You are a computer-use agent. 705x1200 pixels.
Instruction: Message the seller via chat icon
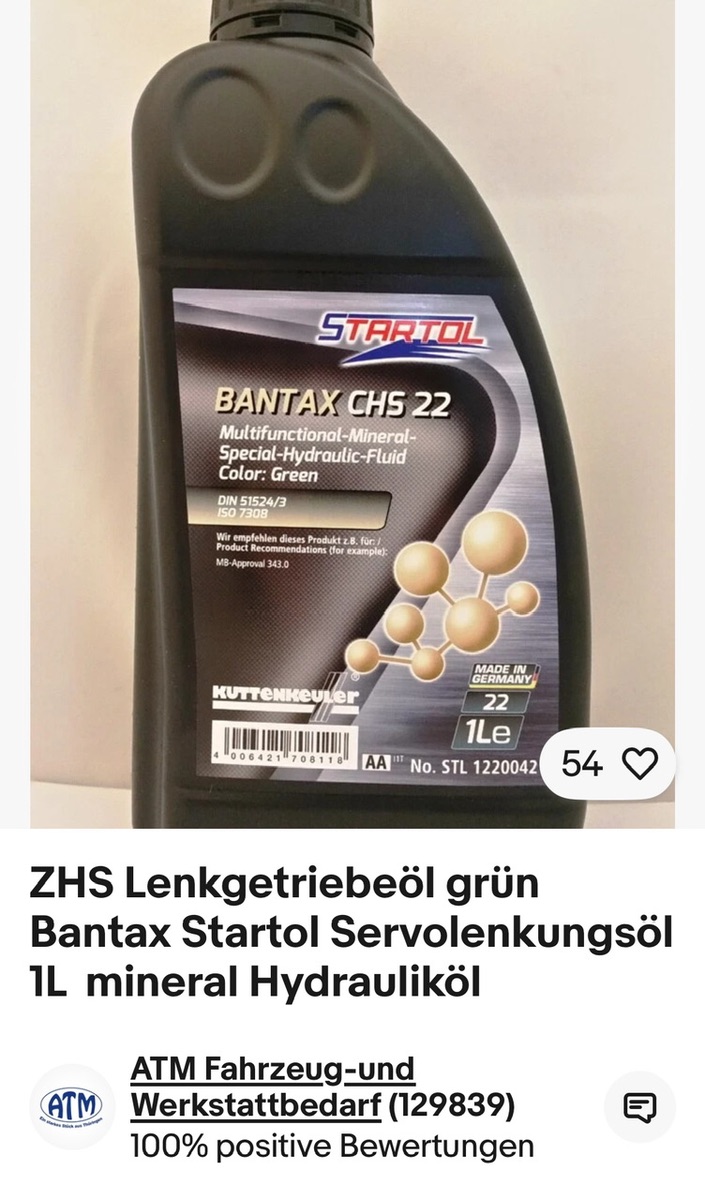click(640, 1106)
